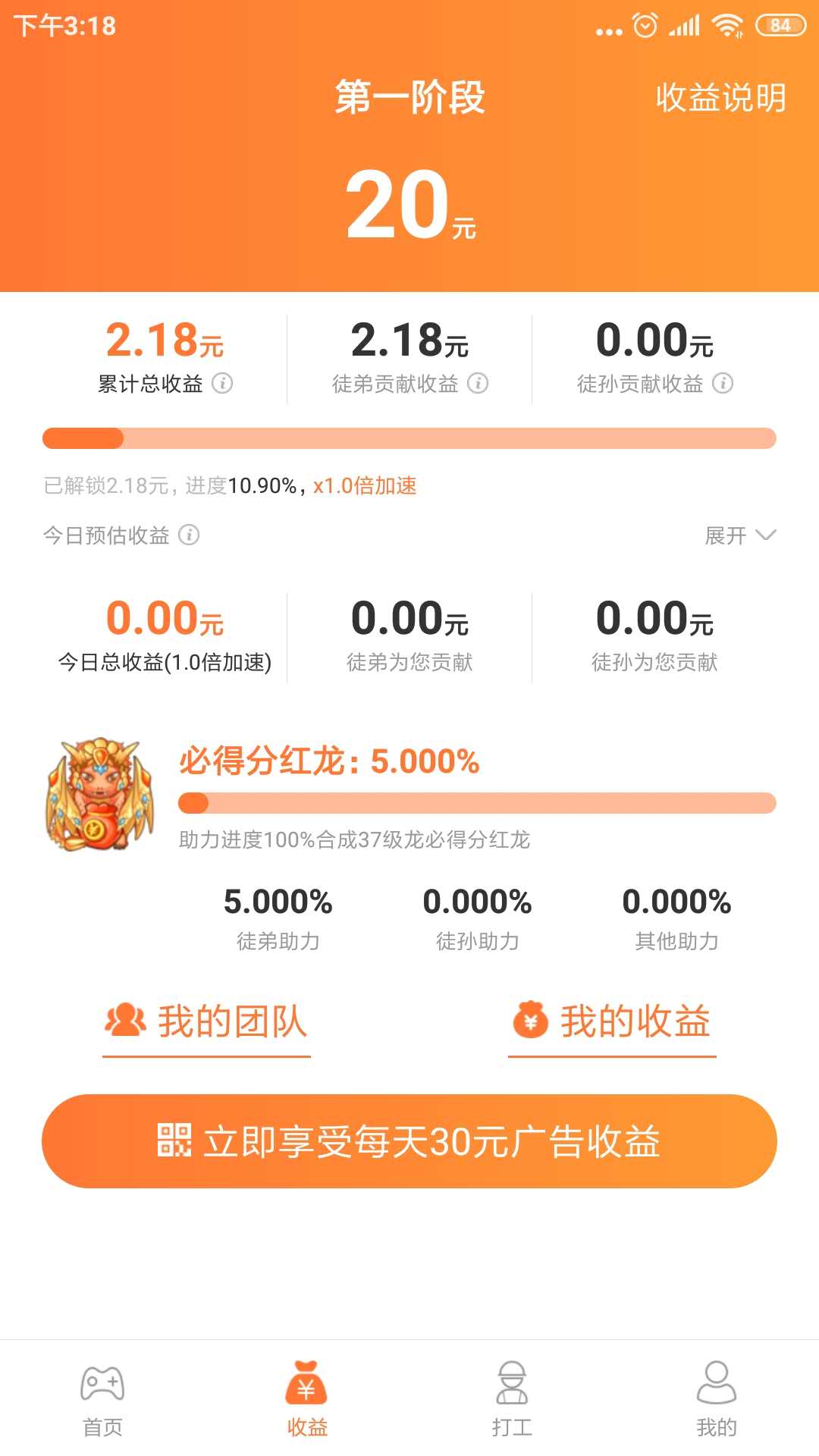
Task: Tap info icon beside 今日预估收益
Action: pos(189,535)
